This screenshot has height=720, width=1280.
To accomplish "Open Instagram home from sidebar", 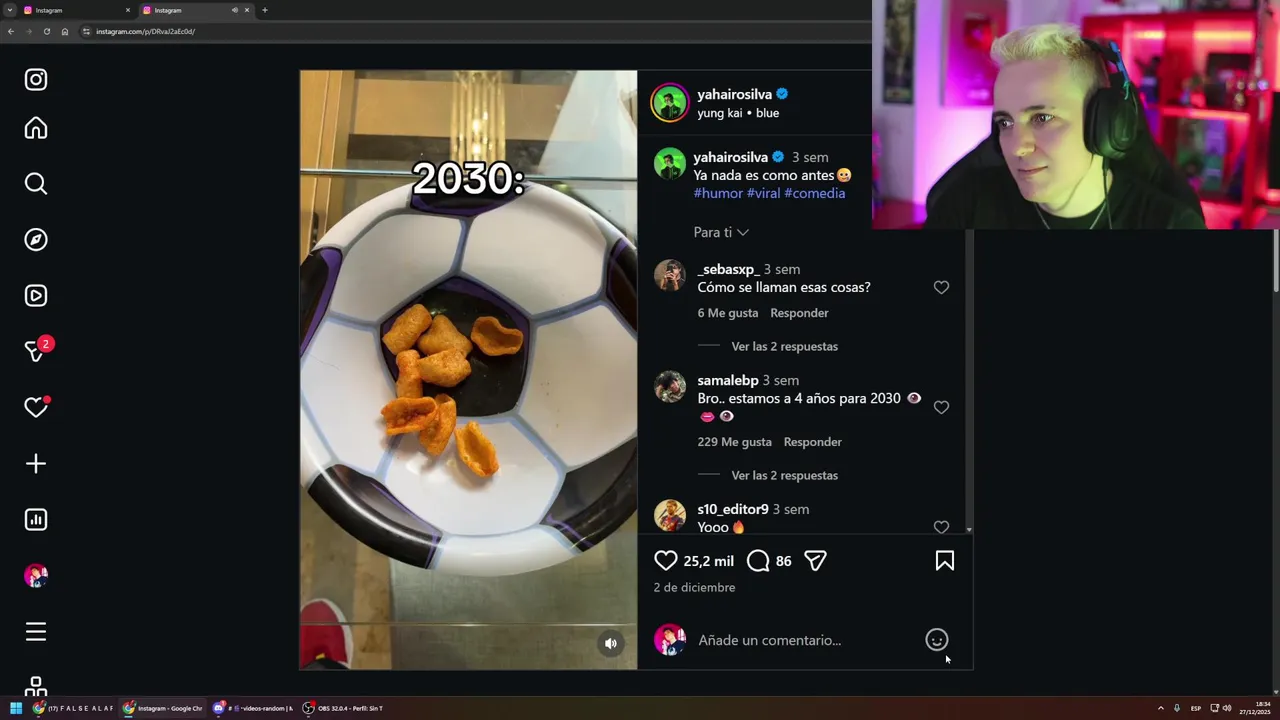I will 36,128.
